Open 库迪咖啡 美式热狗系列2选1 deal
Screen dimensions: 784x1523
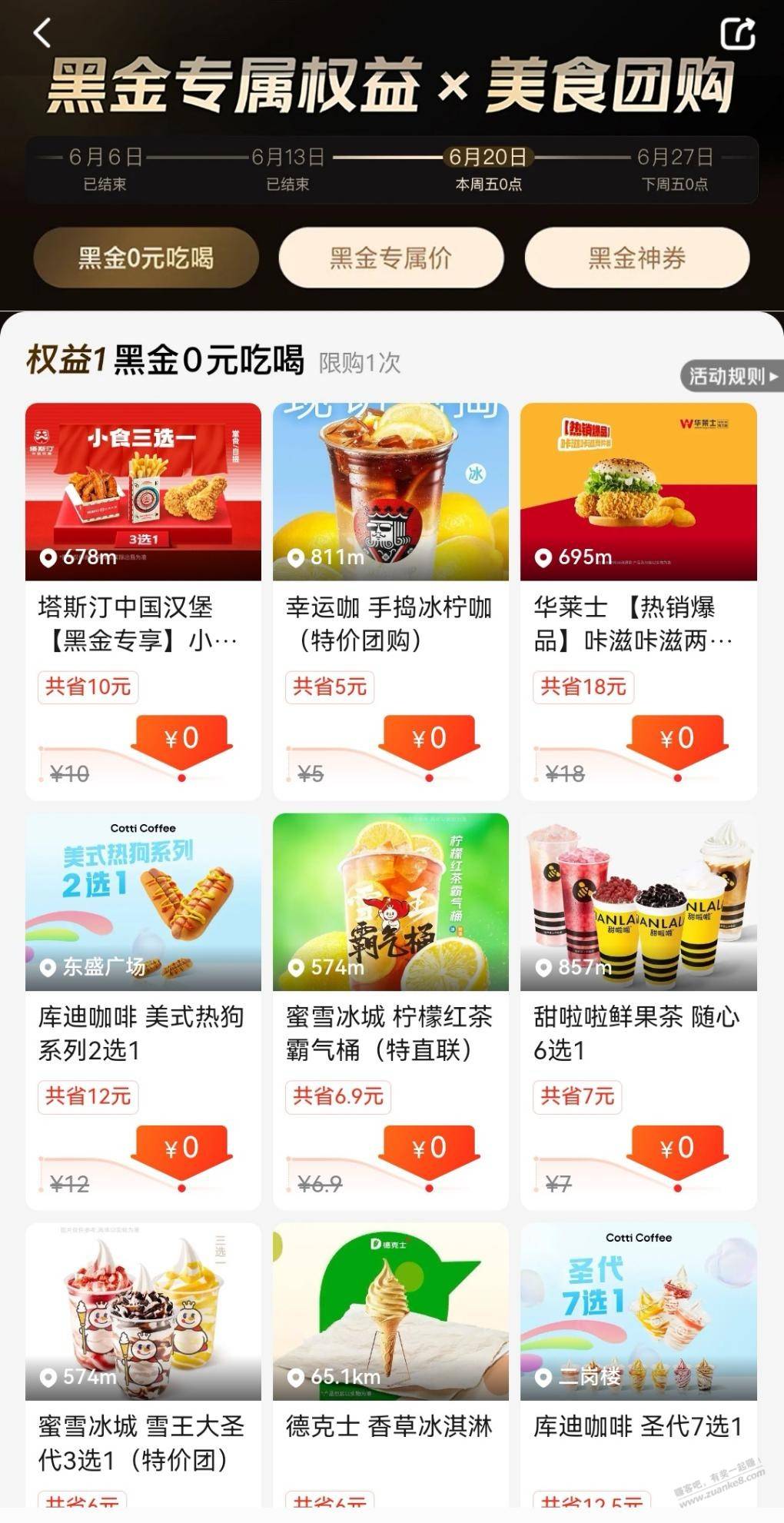tap(143, 1011)
